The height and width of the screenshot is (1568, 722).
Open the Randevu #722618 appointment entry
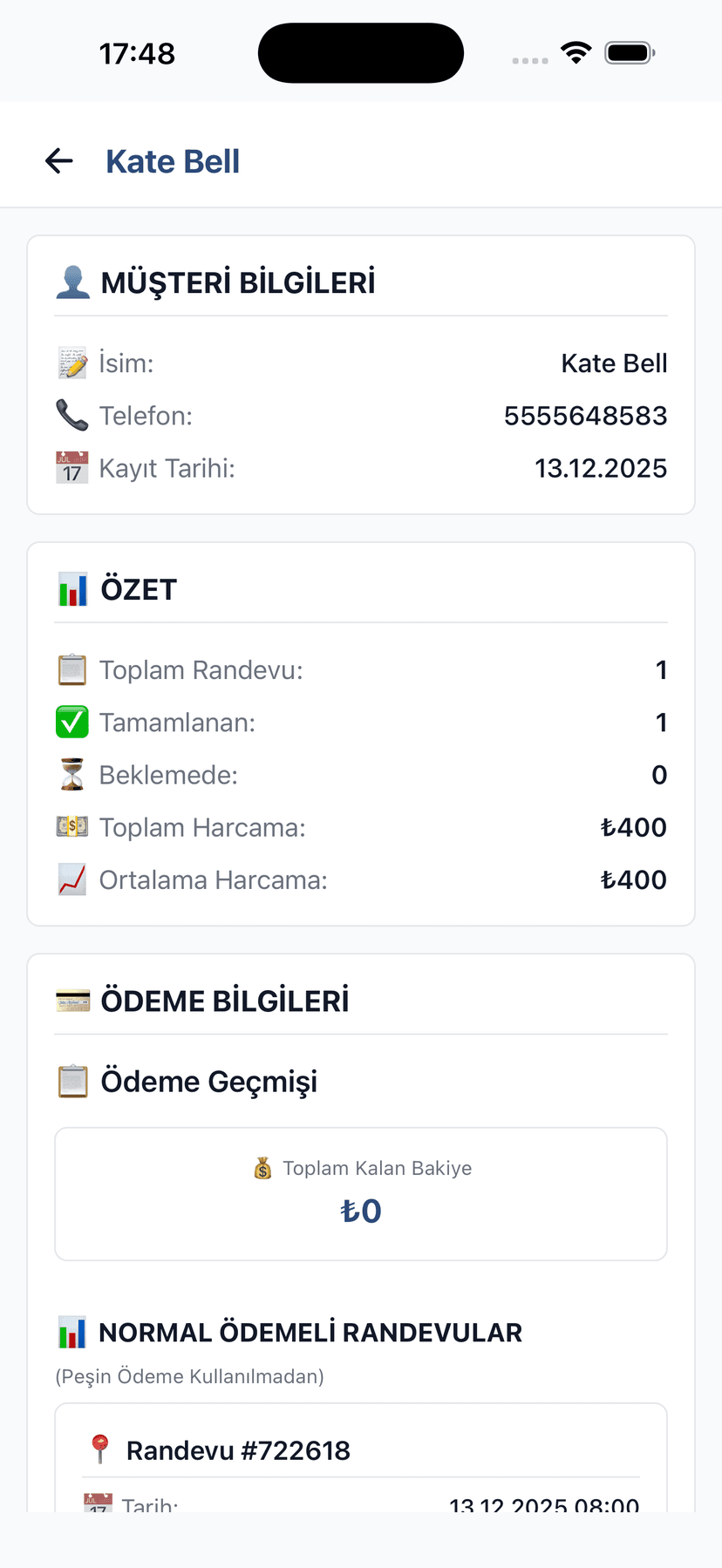pyautogui.click(x=239, y=1449)
